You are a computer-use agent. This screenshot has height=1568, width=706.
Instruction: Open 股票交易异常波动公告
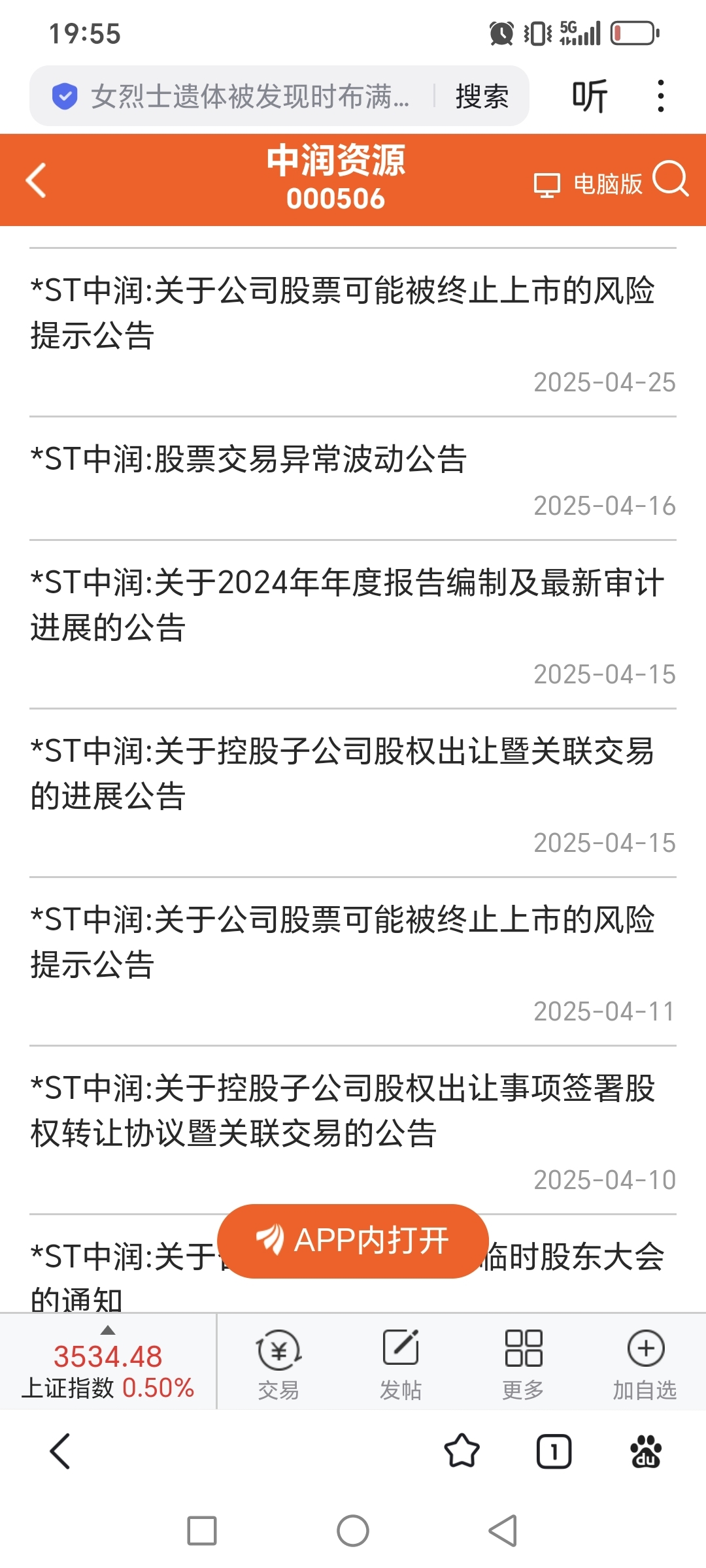pos(353,479)
